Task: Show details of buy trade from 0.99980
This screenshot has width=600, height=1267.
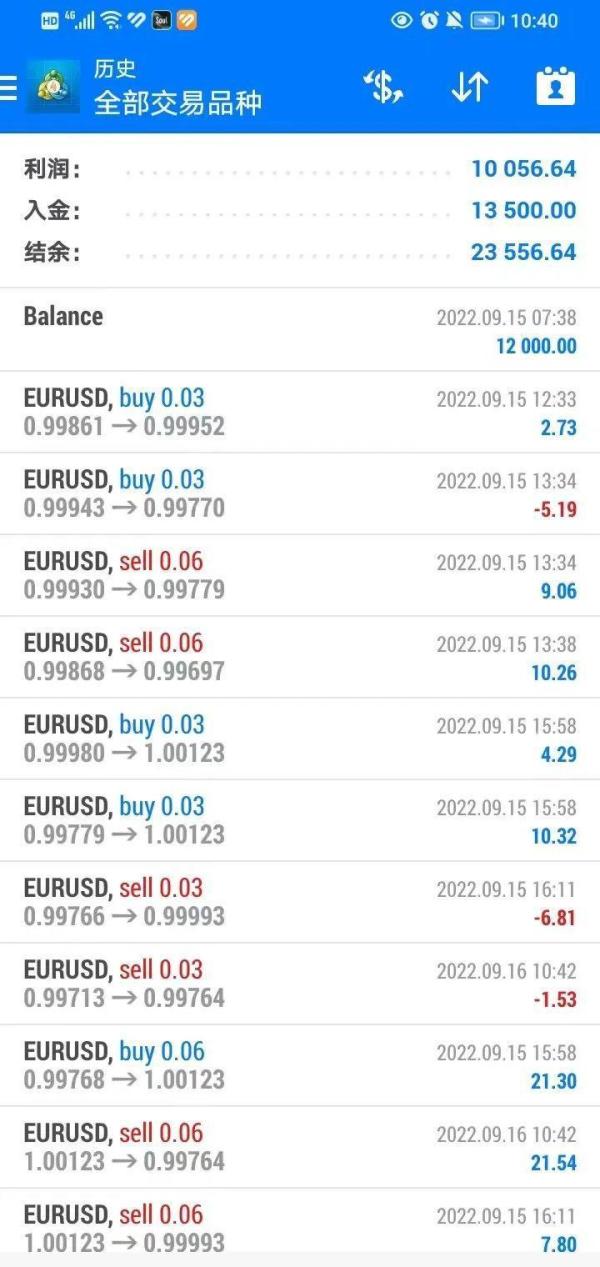Action: click(x=300, y=739)
